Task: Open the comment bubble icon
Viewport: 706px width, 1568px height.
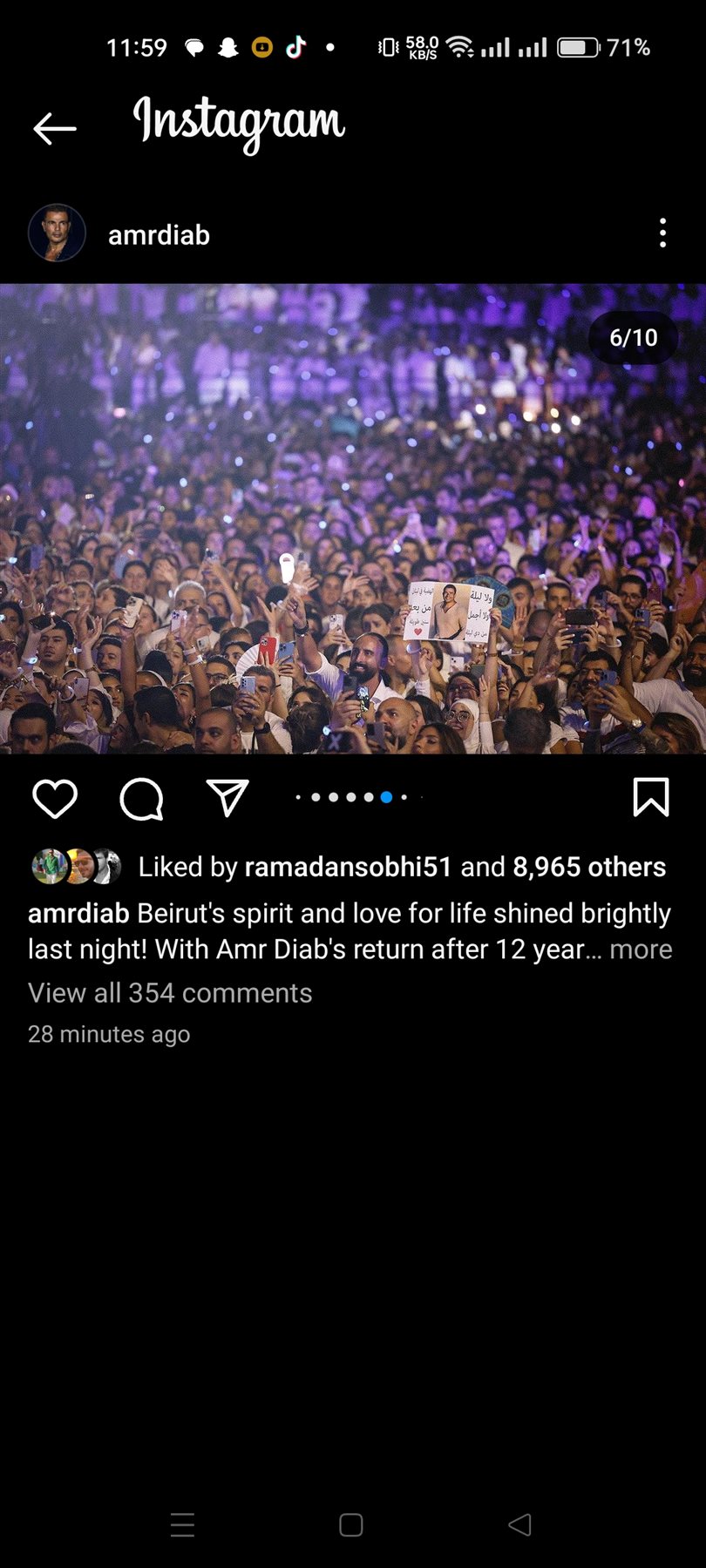Action: [x=141, y=798]
